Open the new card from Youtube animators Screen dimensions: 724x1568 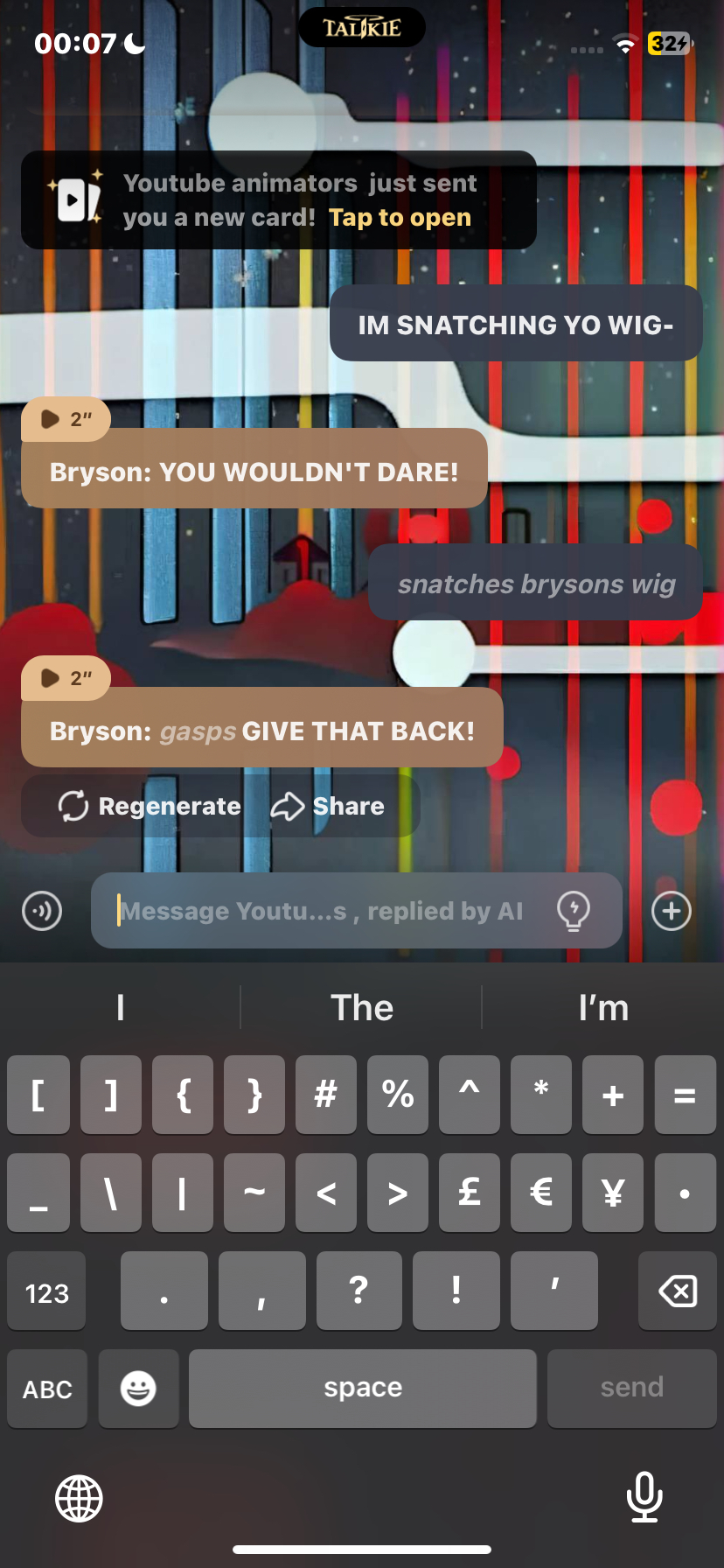(400, 217)
